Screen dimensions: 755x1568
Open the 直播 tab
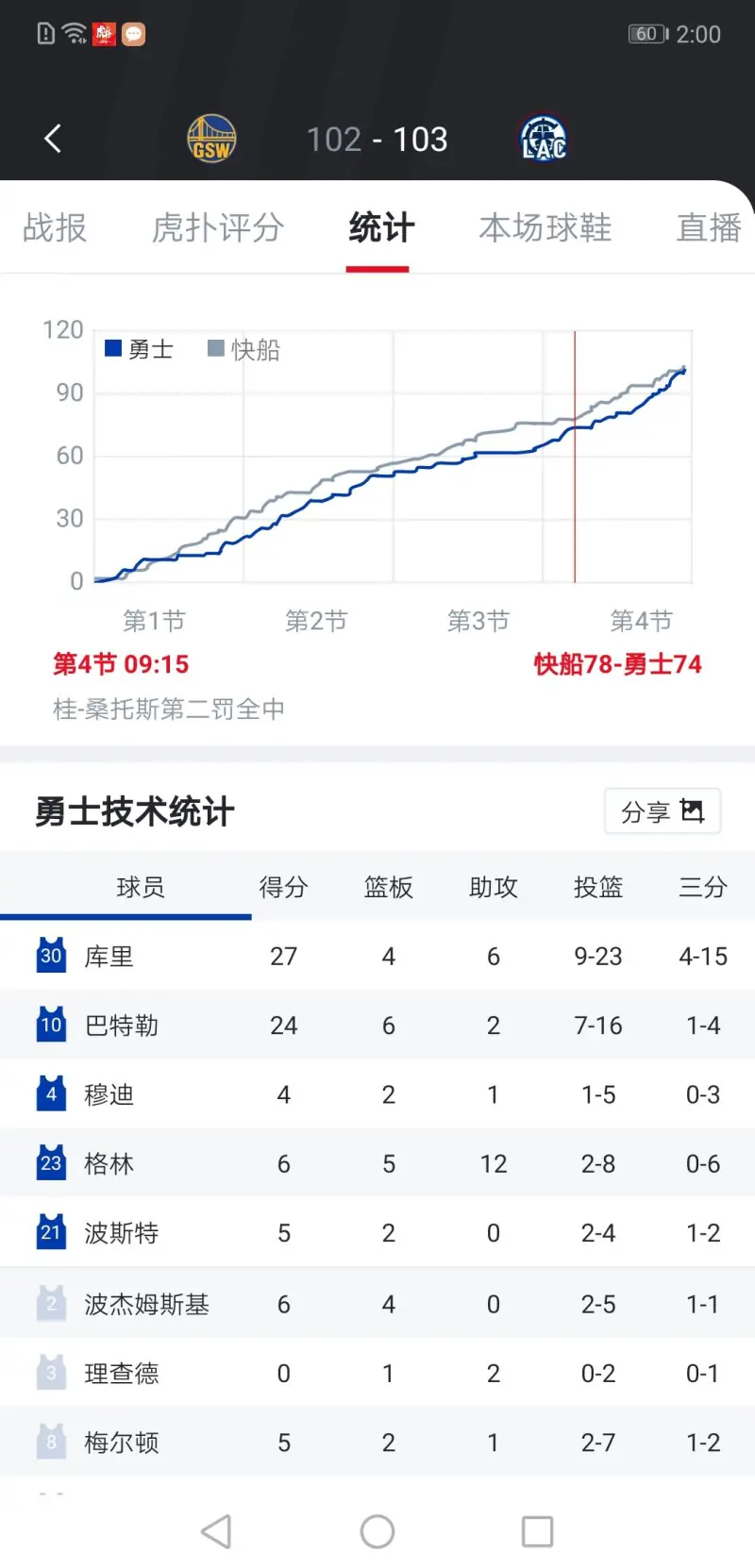point(708,227)
